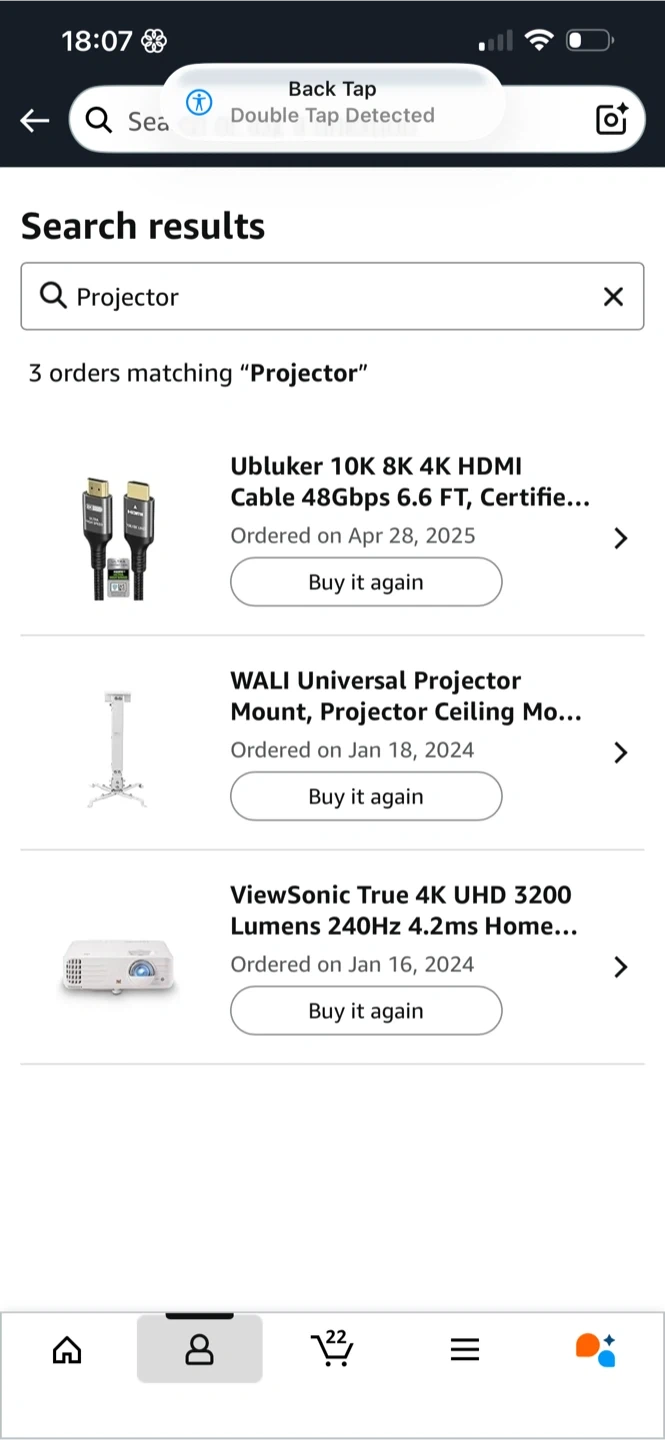Open the shopping cart with 22 items

332,1350
